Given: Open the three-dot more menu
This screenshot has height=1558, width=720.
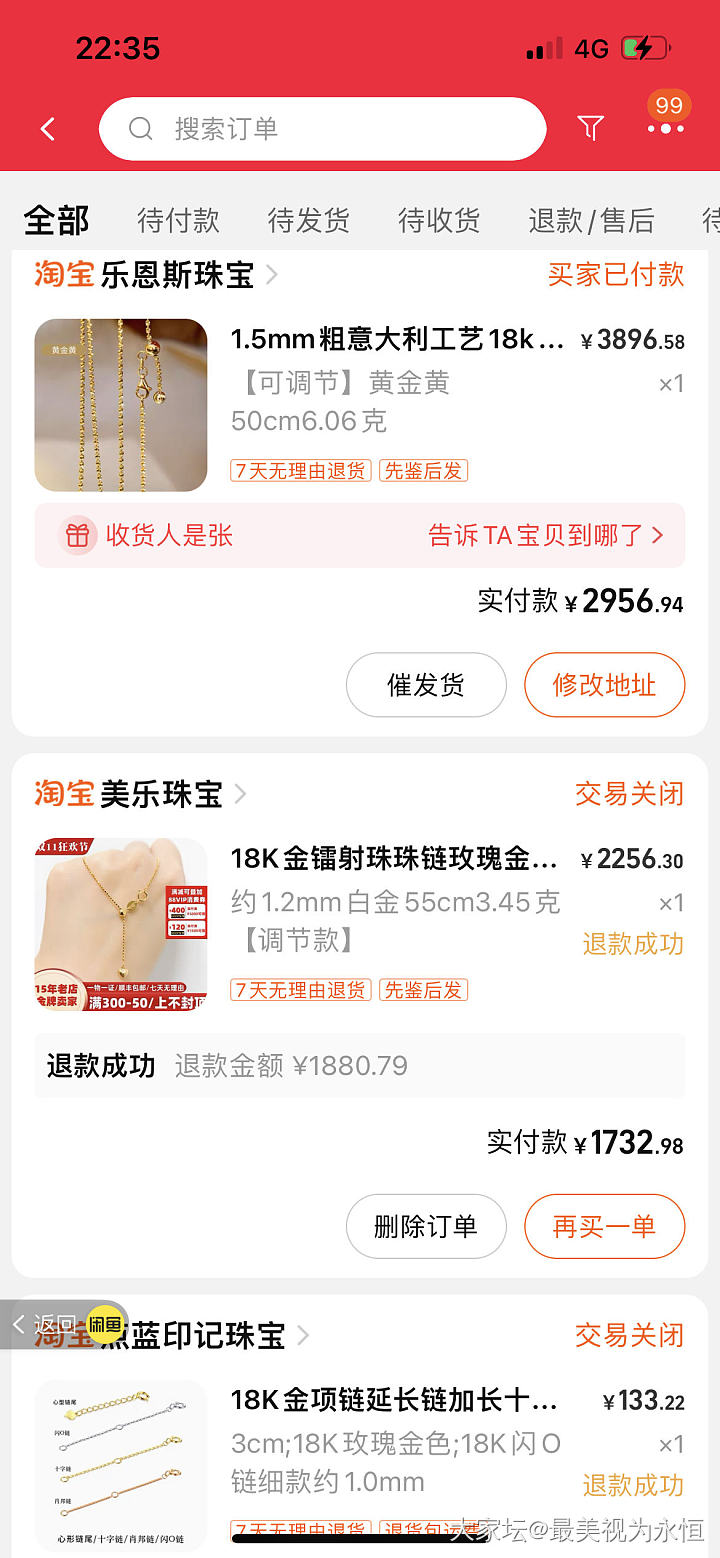Looking at the screenshot, I should 665,128.
